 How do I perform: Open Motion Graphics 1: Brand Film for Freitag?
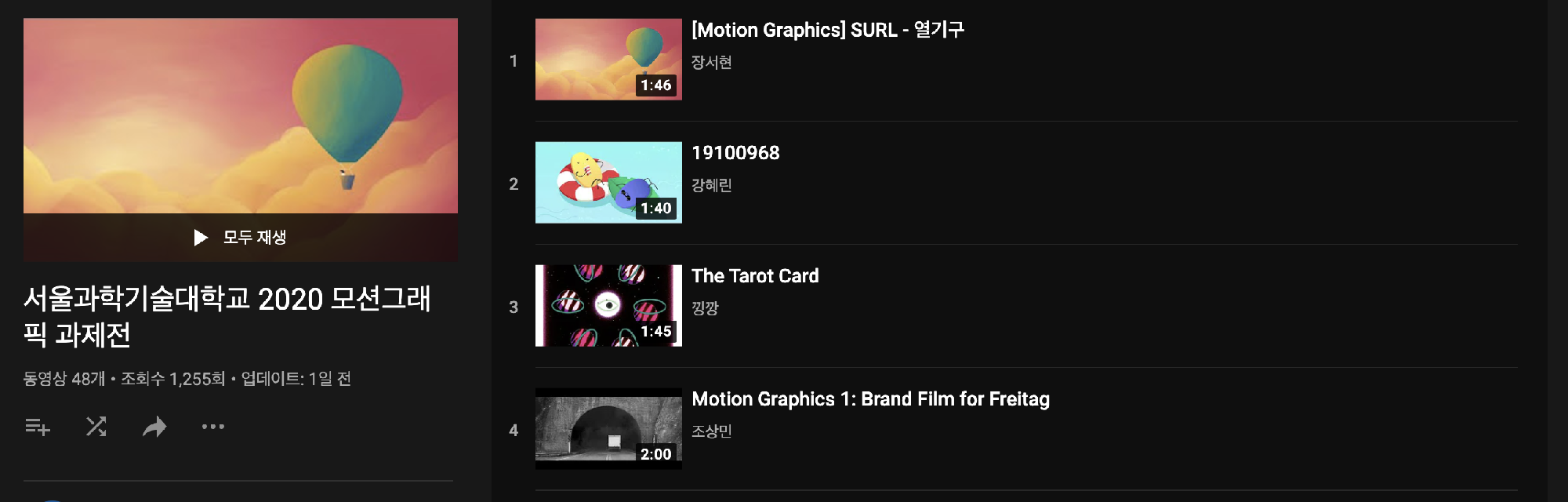point(870,399)
